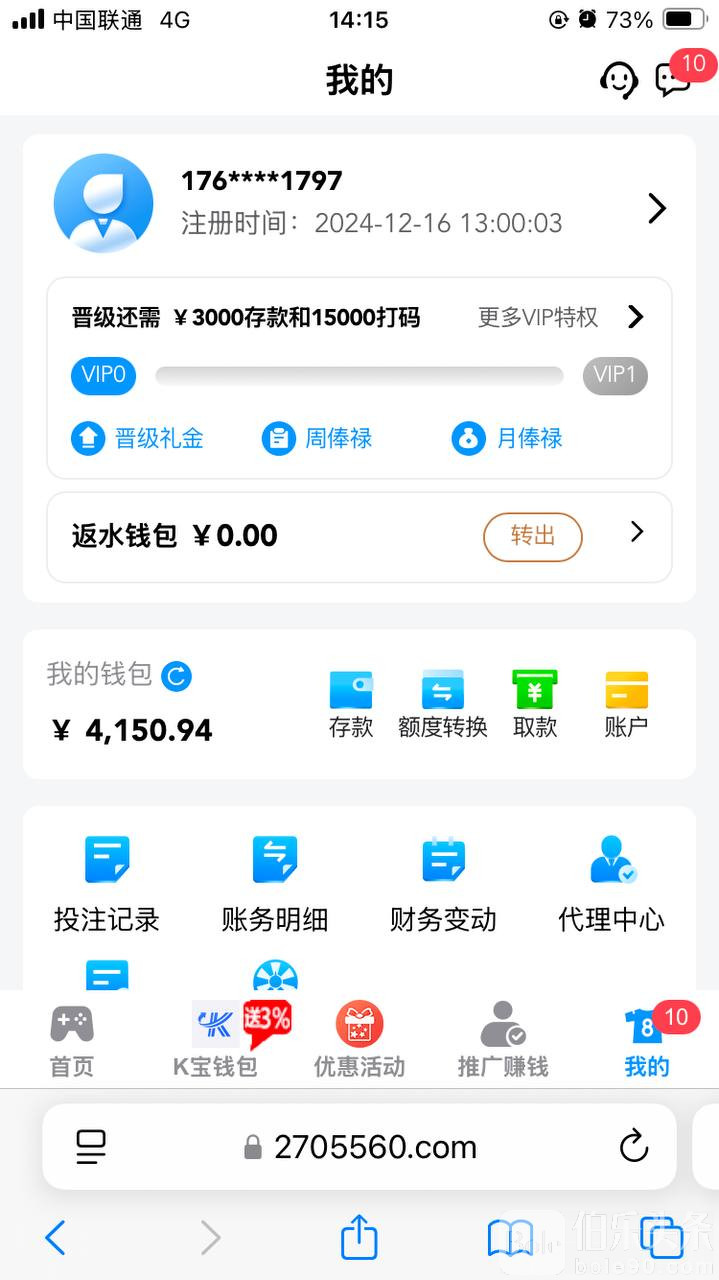719x1280 pixels.
Task: Open profile details for 176****1797
Action: click(656, 208)
